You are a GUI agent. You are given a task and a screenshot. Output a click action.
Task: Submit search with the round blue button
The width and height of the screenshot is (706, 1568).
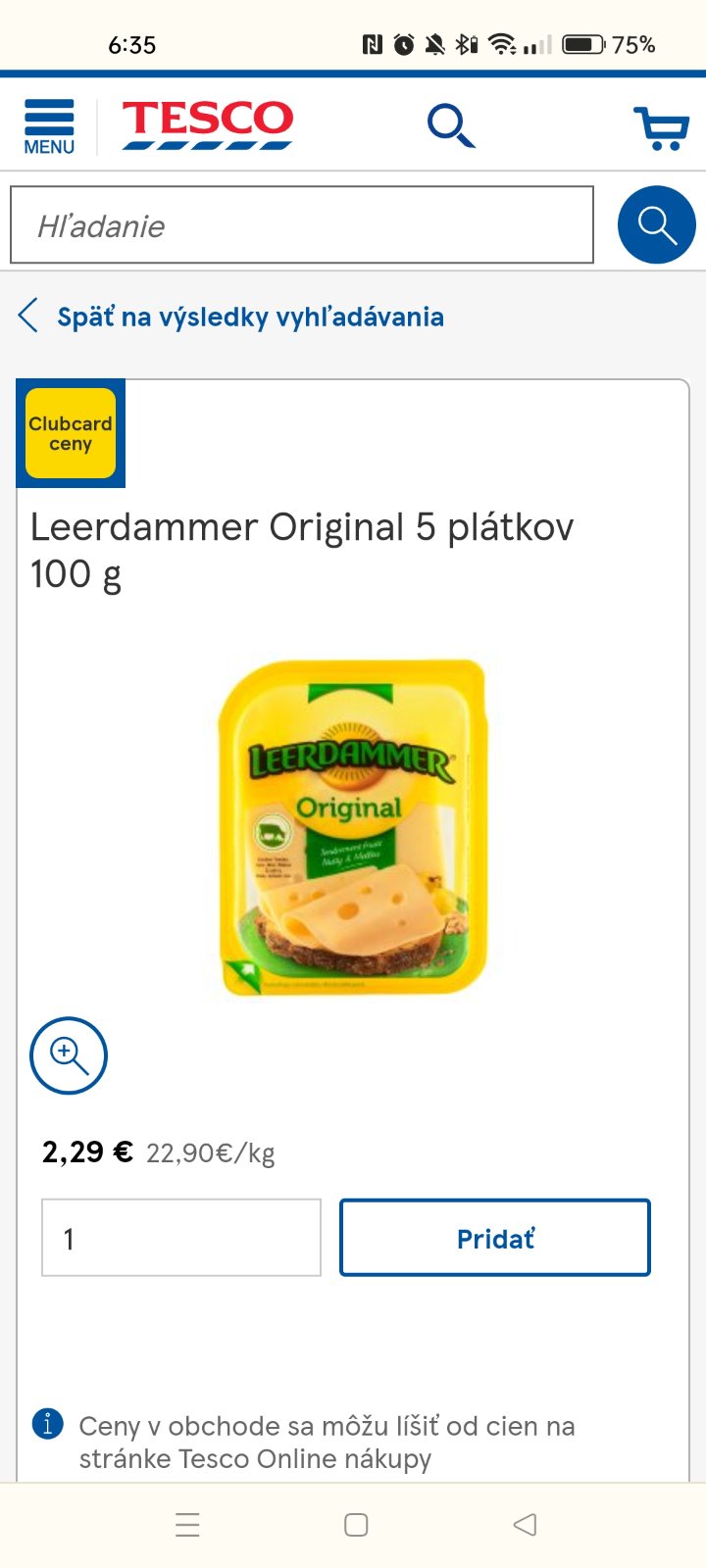tap(656, 224)
